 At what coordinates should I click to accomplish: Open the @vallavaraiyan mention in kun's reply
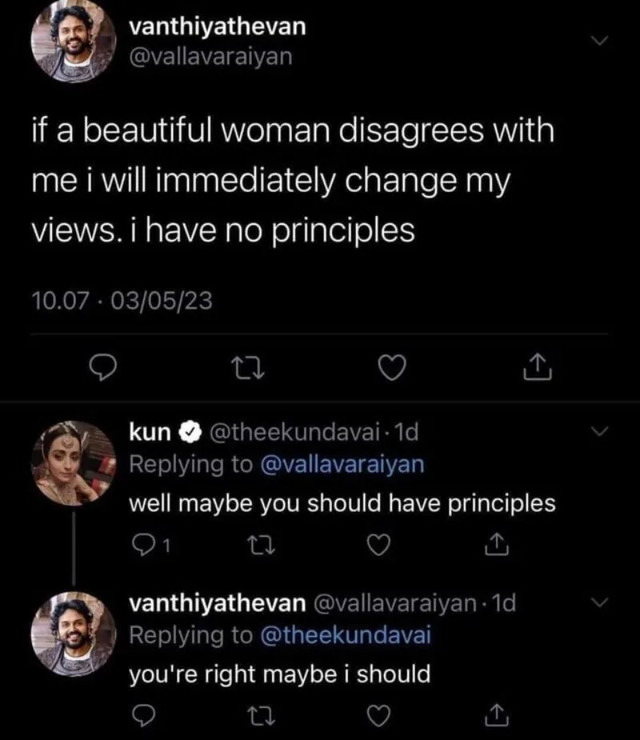click(x=342, y=464)
